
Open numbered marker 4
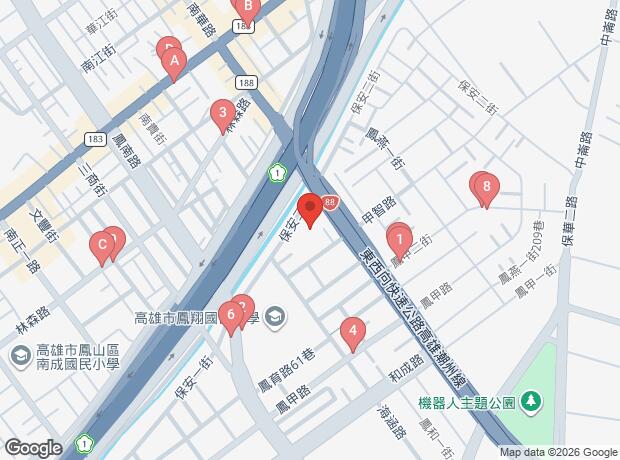pos(353,335)
